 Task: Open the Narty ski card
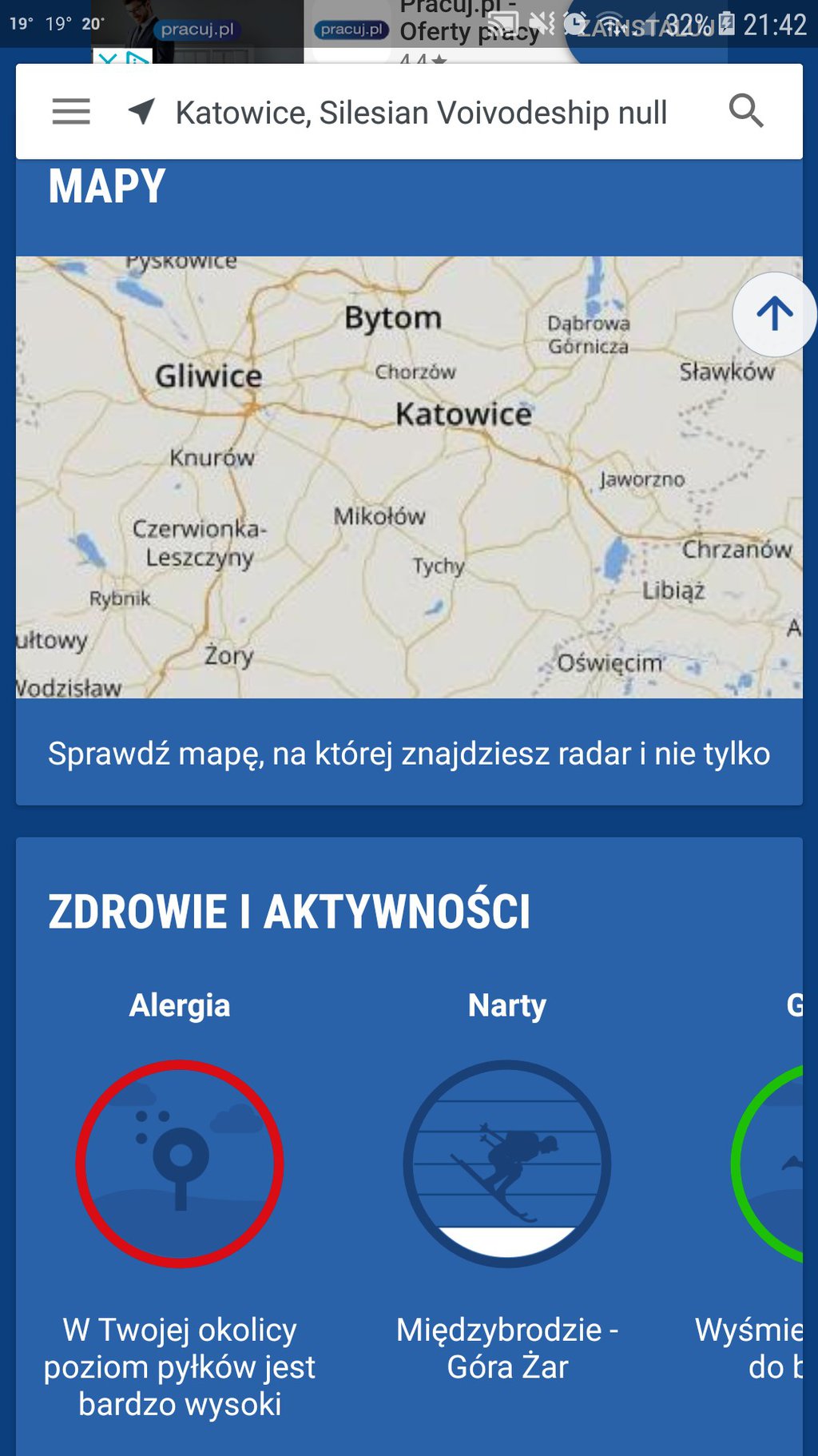[x=507, y=1164]
